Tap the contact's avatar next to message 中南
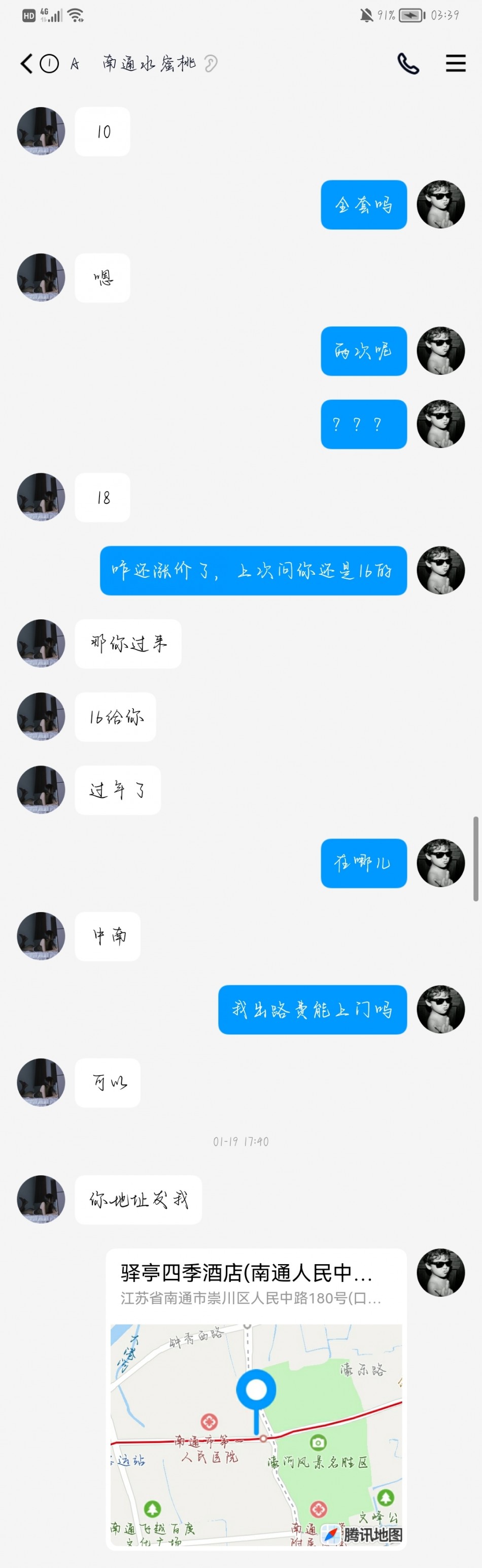 click(x=41, y=936)
